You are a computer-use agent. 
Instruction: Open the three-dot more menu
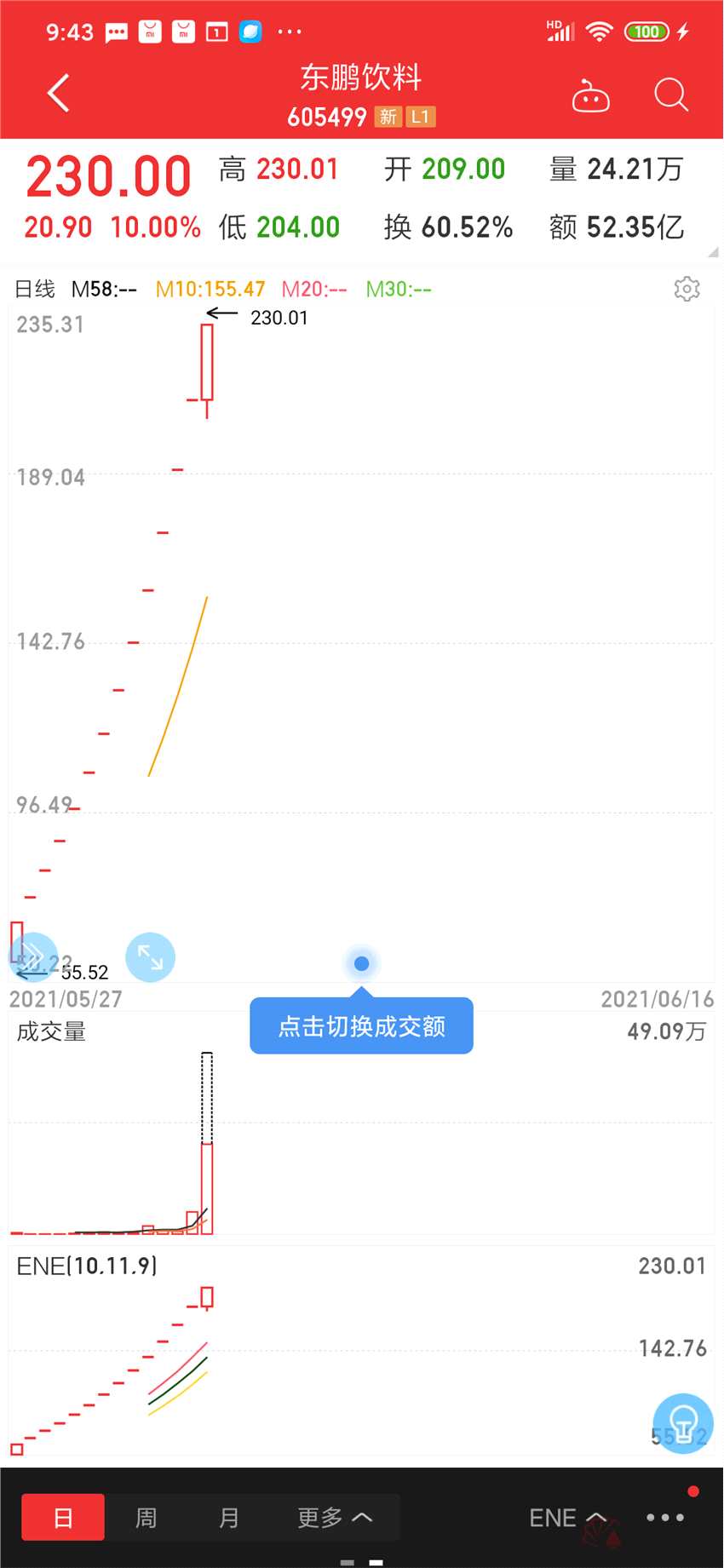pyautogui.click(x=665, y=1517)
